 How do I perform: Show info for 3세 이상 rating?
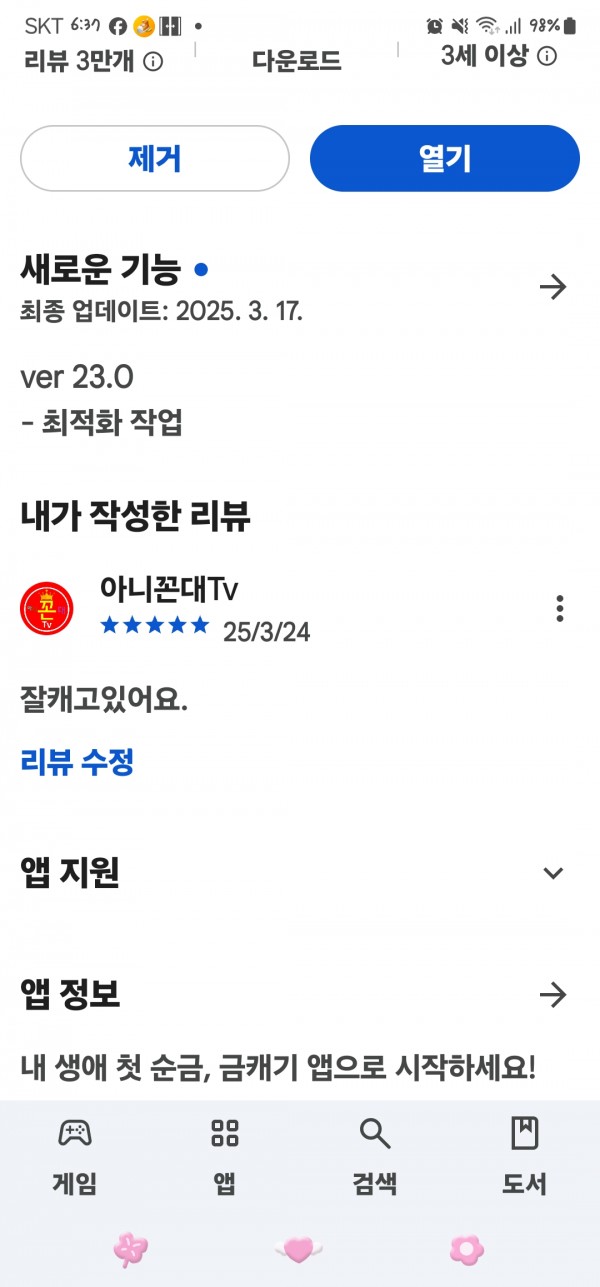[x=547, y=57]
